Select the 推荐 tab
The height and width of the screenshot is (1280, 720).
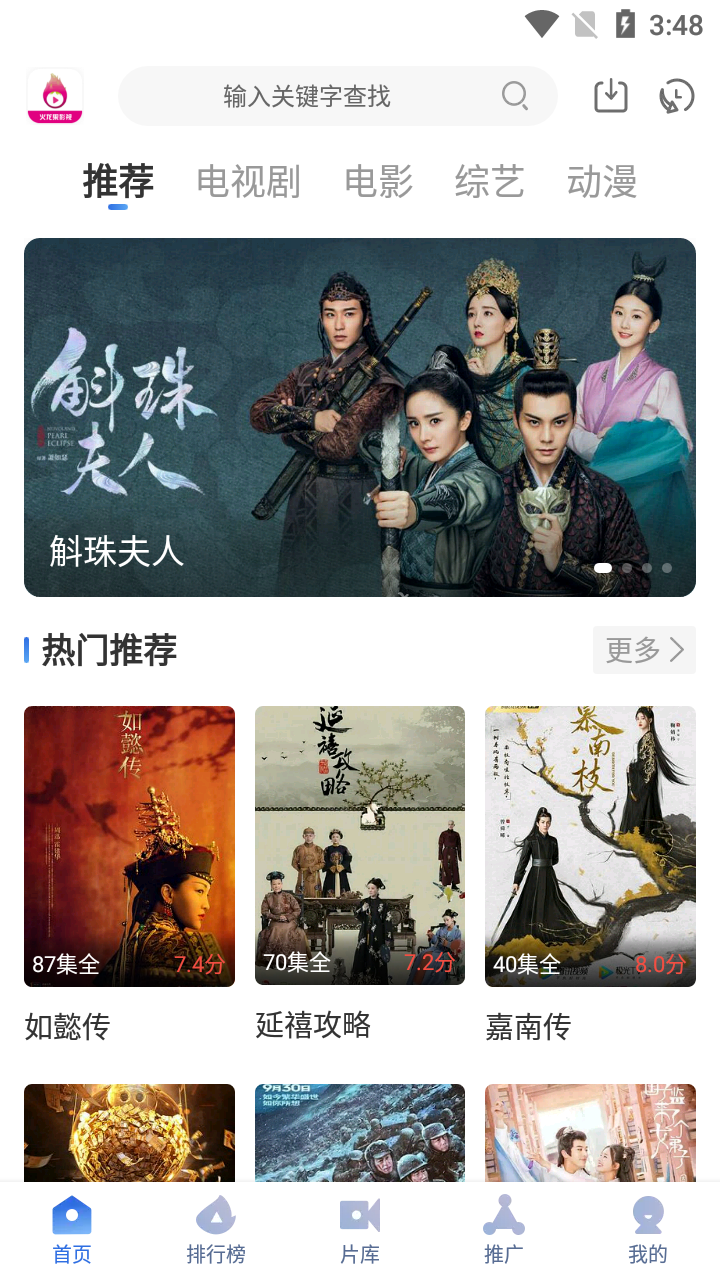click(118, 182)
